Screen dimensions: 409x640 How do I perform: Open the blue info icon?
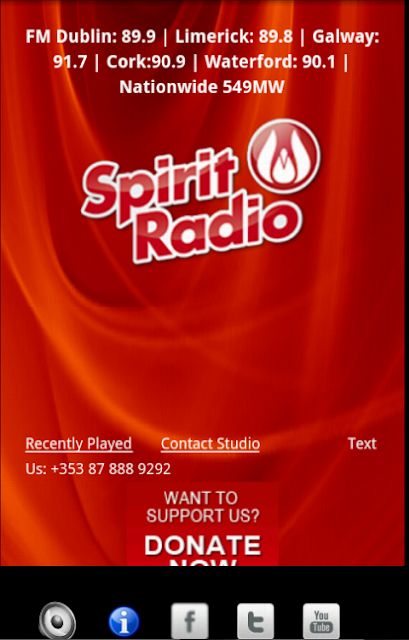[x=124, y=622]
